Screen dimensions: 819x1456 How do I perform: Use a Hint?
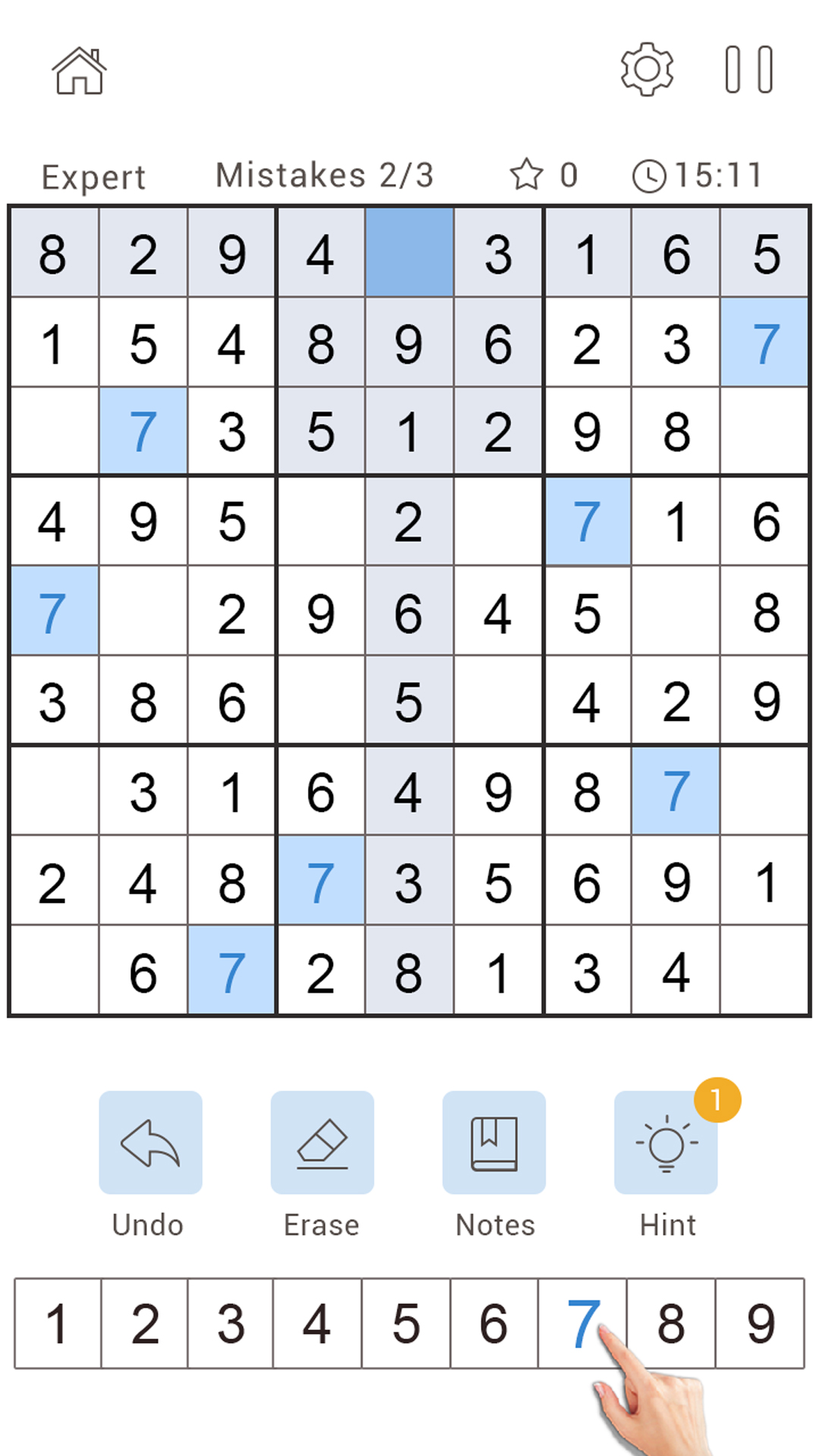coord(666,1142)
